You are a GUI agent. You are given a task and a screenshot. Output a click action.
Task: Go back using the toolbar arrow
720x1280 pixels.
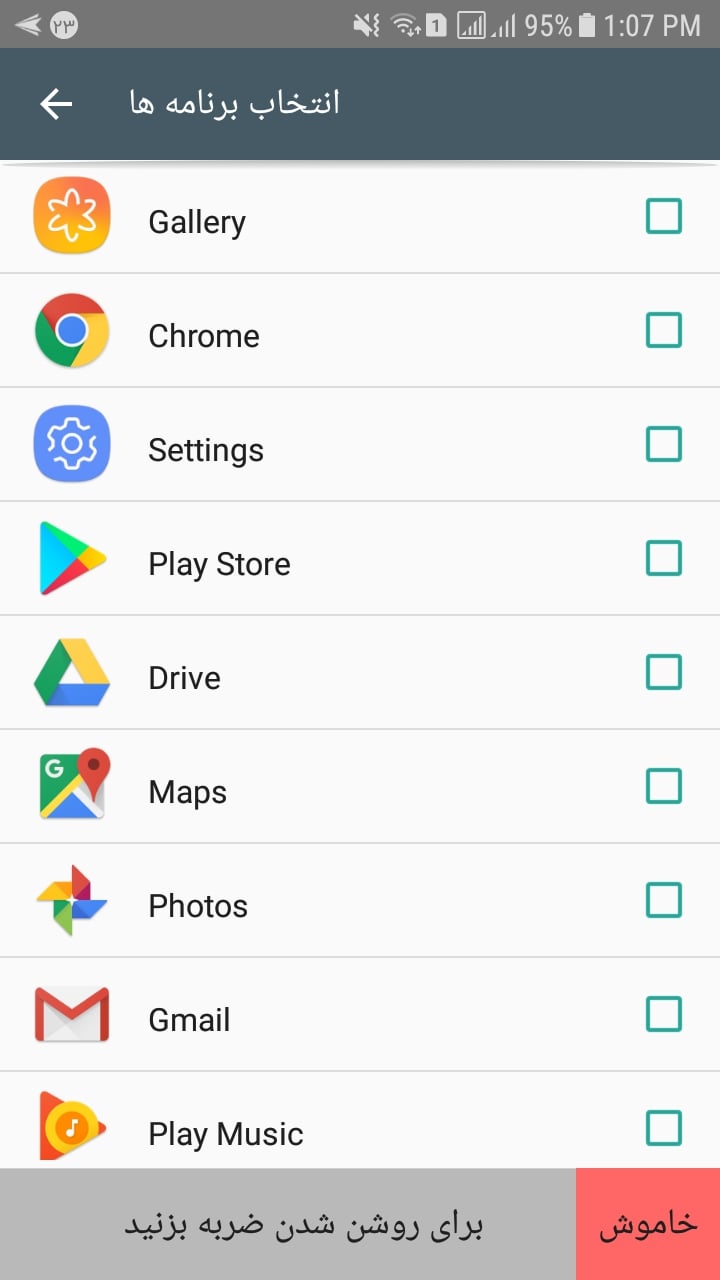coord(56,104)
